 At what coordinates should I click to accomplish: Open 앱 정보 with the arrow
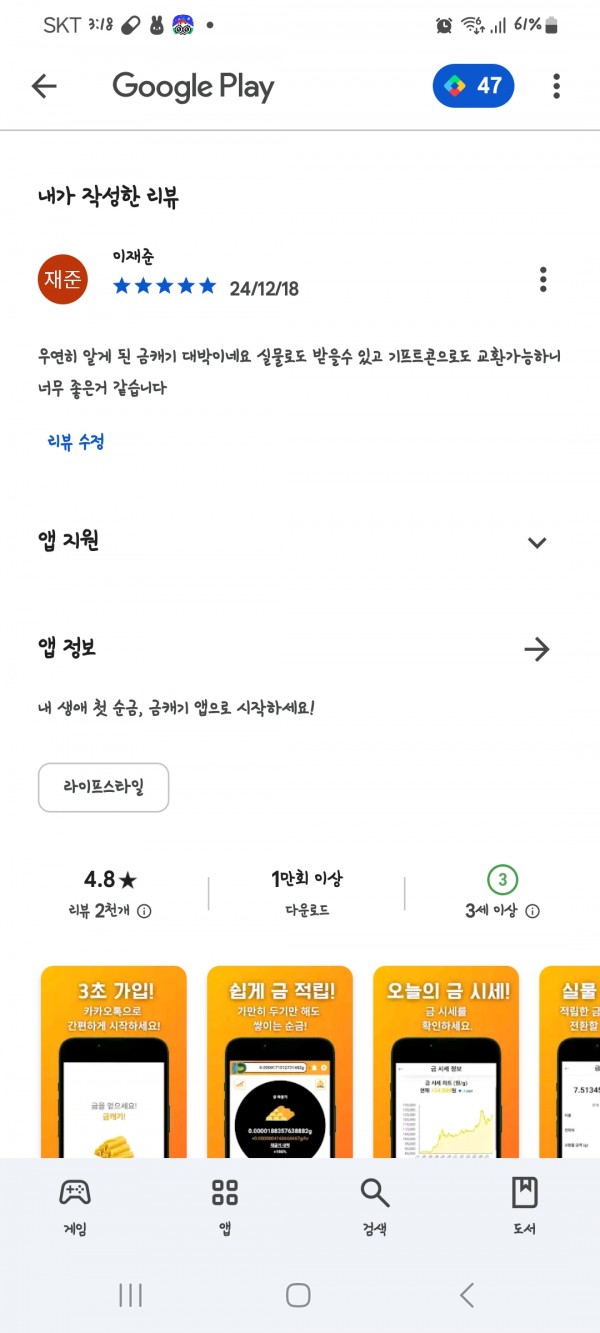(x=537, y=650)
